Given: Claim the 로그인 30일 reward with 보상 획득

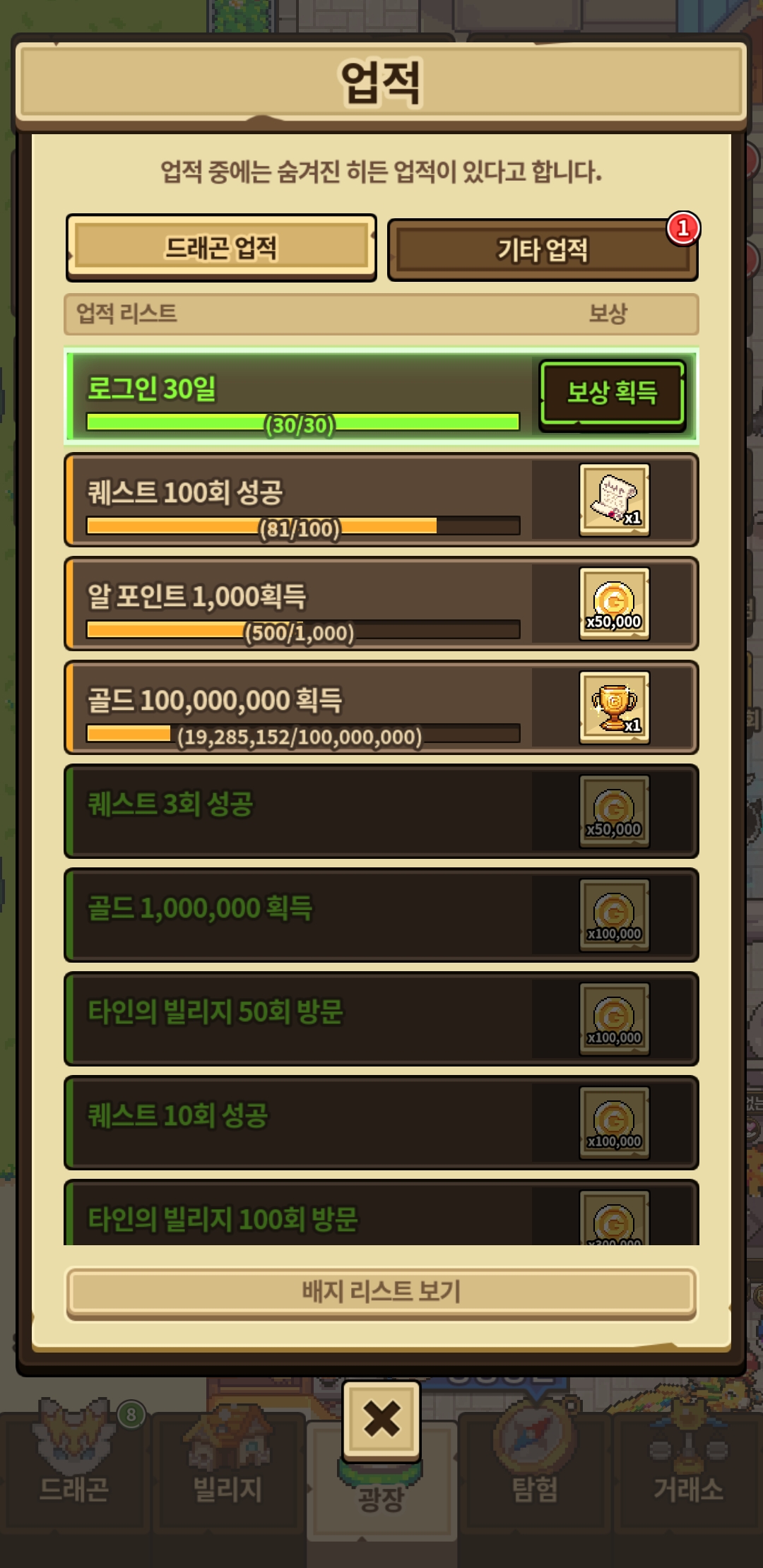Looking at the screenshot, I should click(612, 393).
